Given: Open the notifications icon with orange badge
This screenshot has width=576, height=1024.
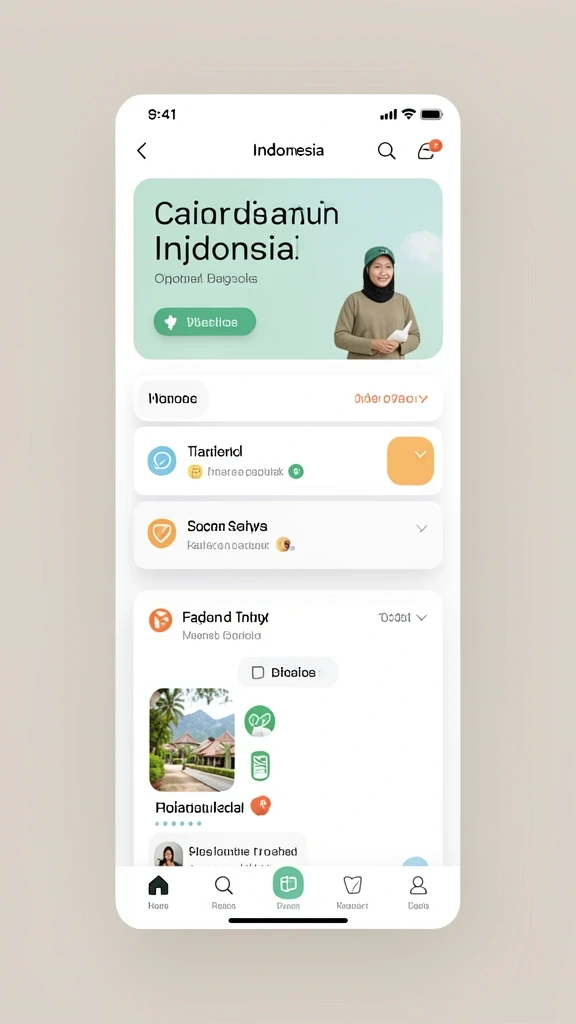Looking at the screenshot, I should pyautogui.click(x=428, y=150).
